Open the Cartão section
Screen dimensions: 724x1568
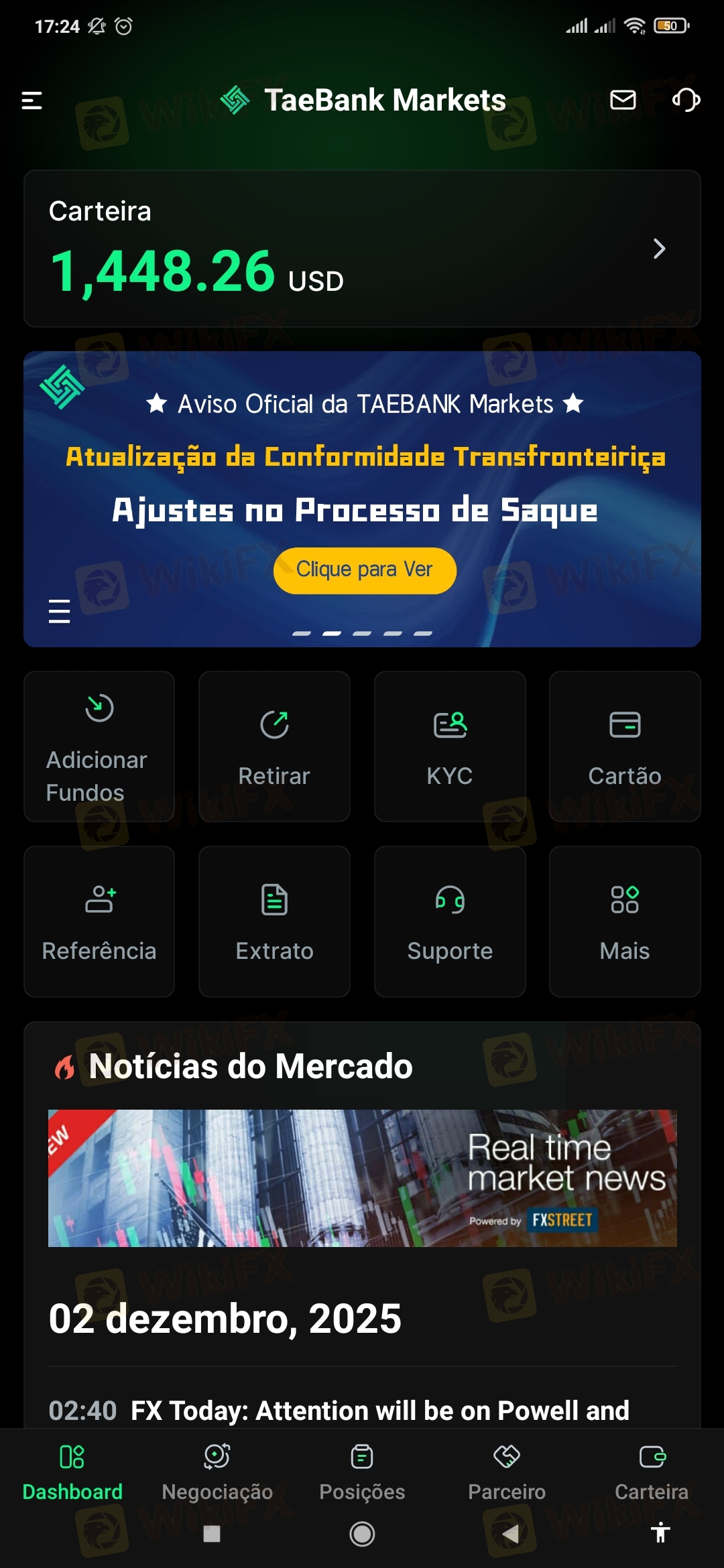[625, 746]
